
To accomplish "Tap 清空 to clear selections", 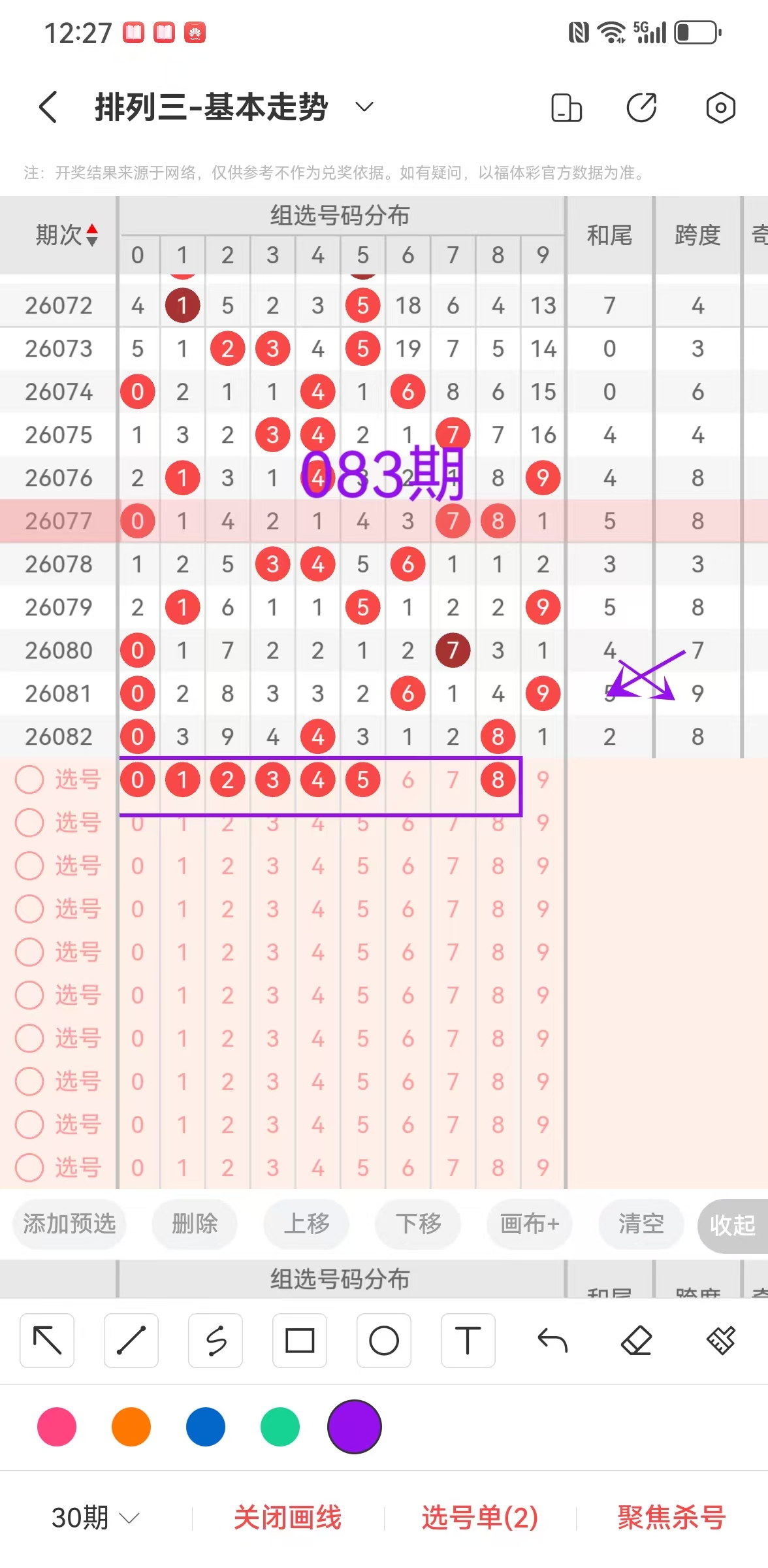I will 641,1224.
